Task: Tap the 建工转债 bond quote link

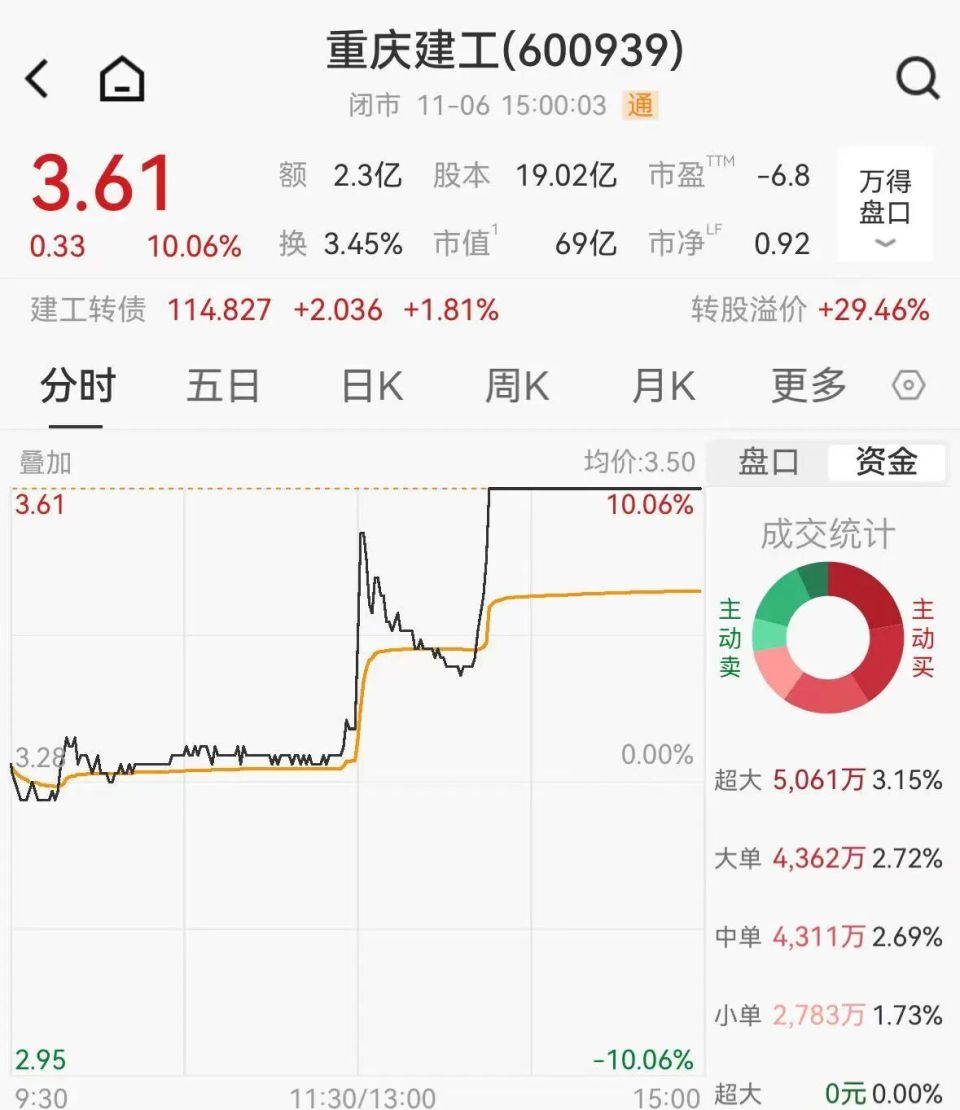Action: pos(70,311)
